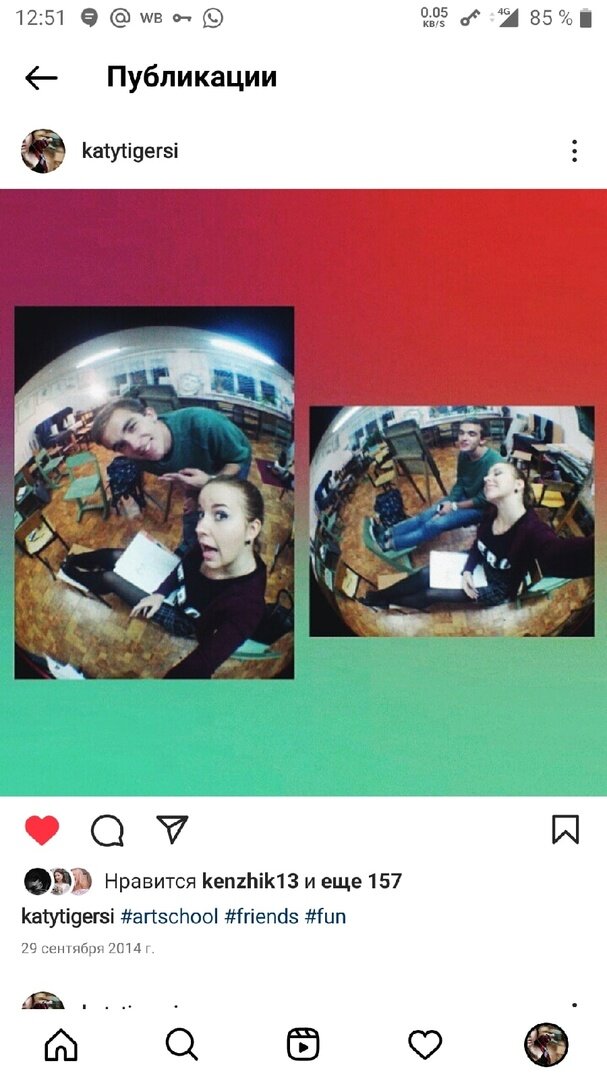The image size is (607, 1080).
Task: Open the activity heart tab
Action: pyautogui.click(x=425, y=1045)
